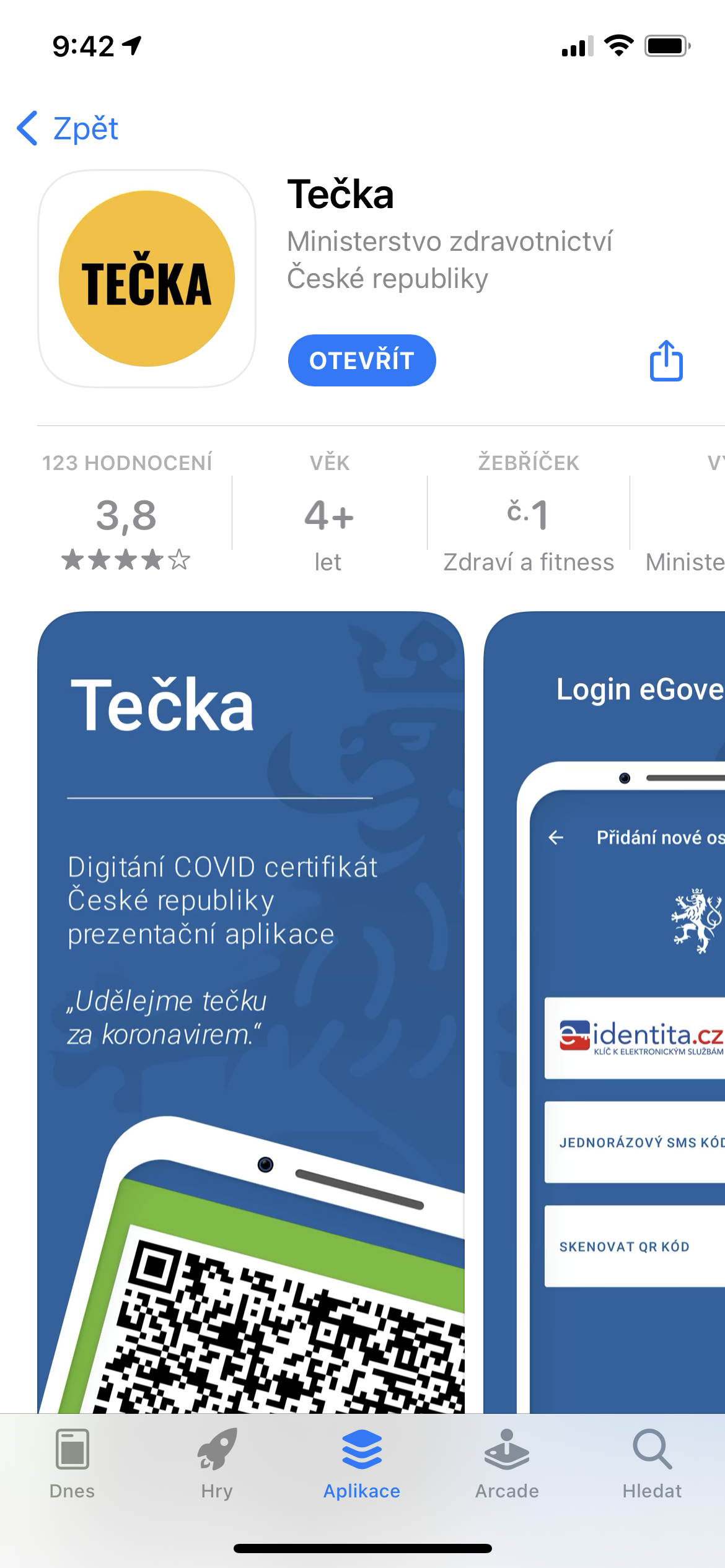Go back with the Zpět button
The height and width of the screenshot is (1568, 725).
point(68,129)
